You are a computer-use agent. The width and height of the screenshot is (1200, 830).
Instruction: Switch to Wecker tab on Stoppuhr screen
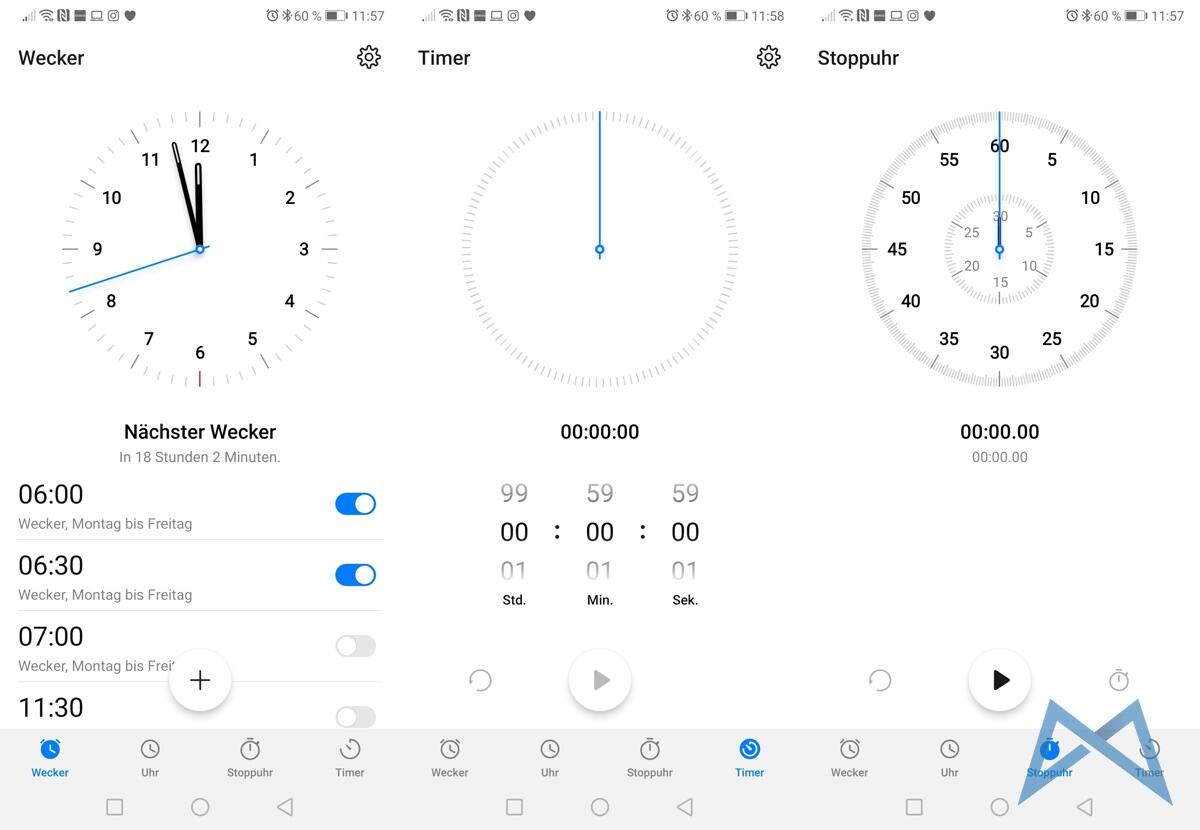(850, 757)
